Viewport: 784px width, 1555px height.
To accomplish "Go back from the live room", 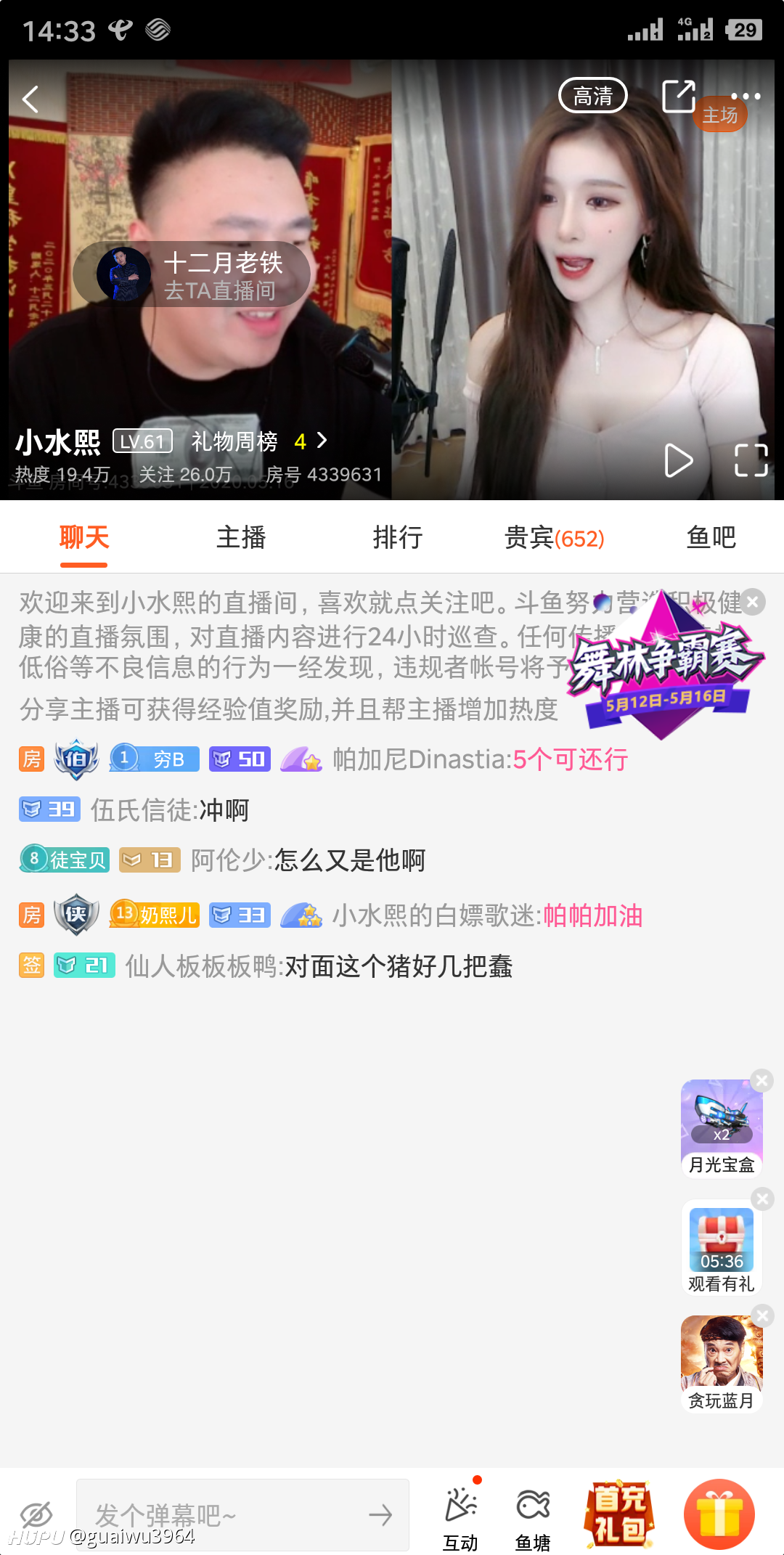I will [x=30, y=99].
